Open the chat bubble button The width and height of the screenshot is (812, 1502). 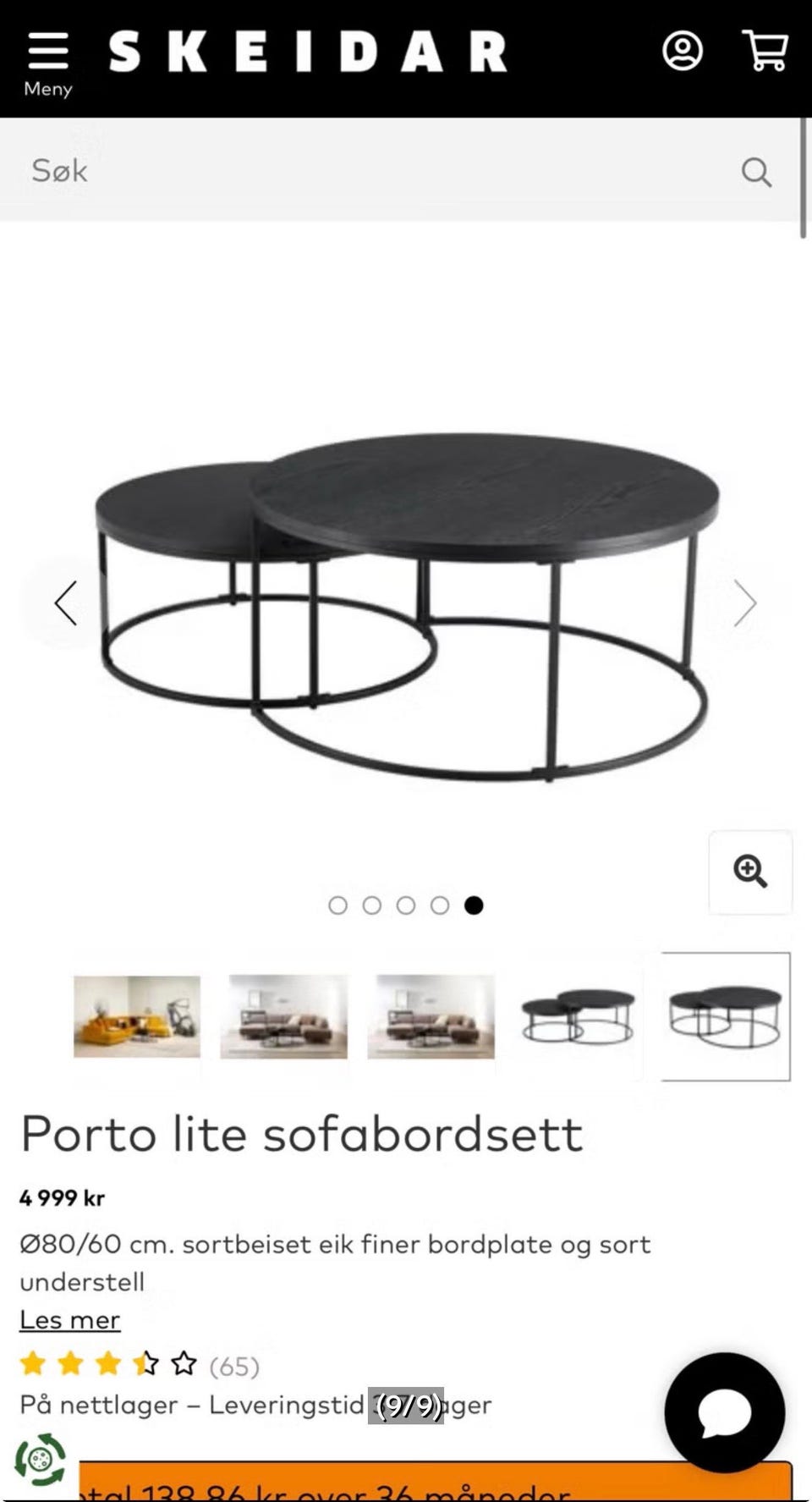724,1412
